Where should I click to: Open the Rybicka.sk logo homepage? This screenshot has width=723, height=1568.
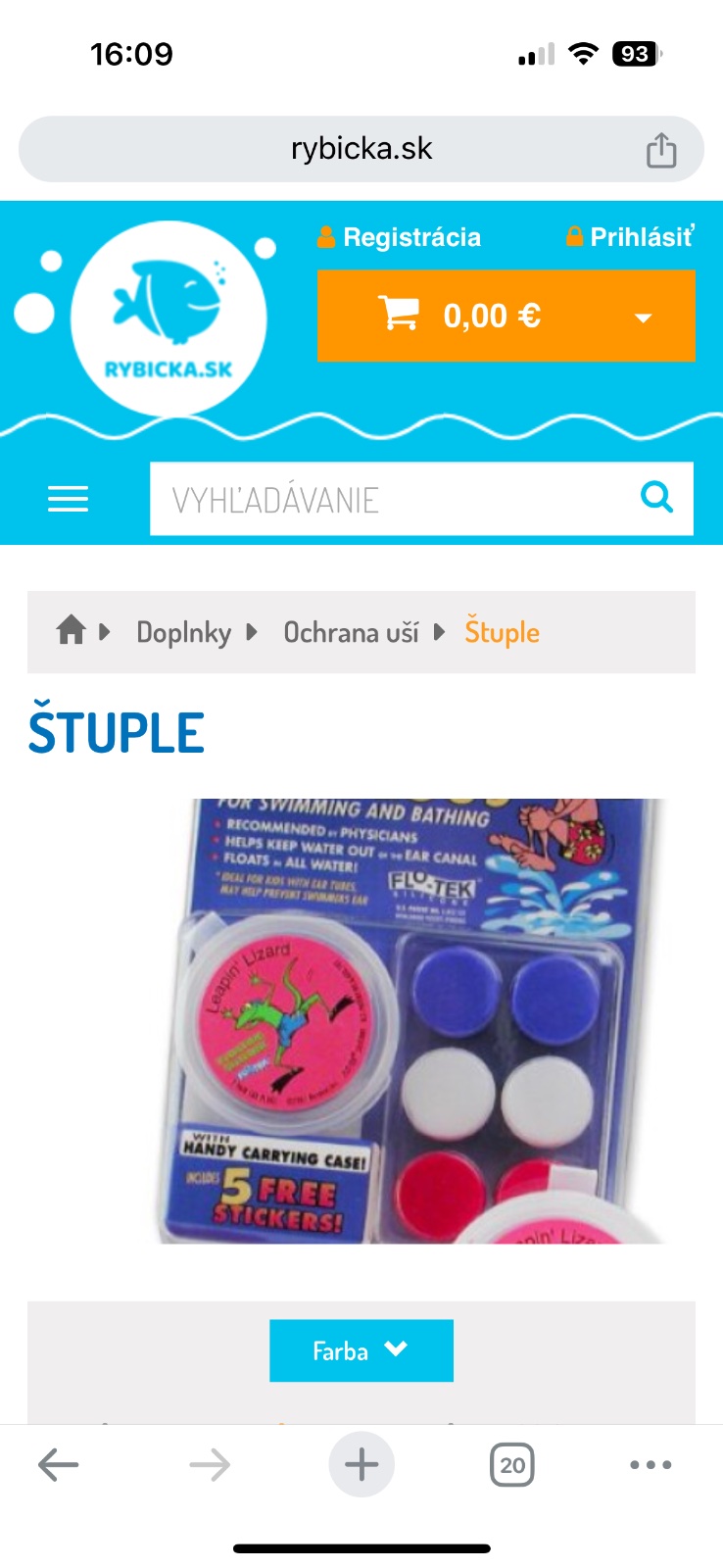coord(169,318)
